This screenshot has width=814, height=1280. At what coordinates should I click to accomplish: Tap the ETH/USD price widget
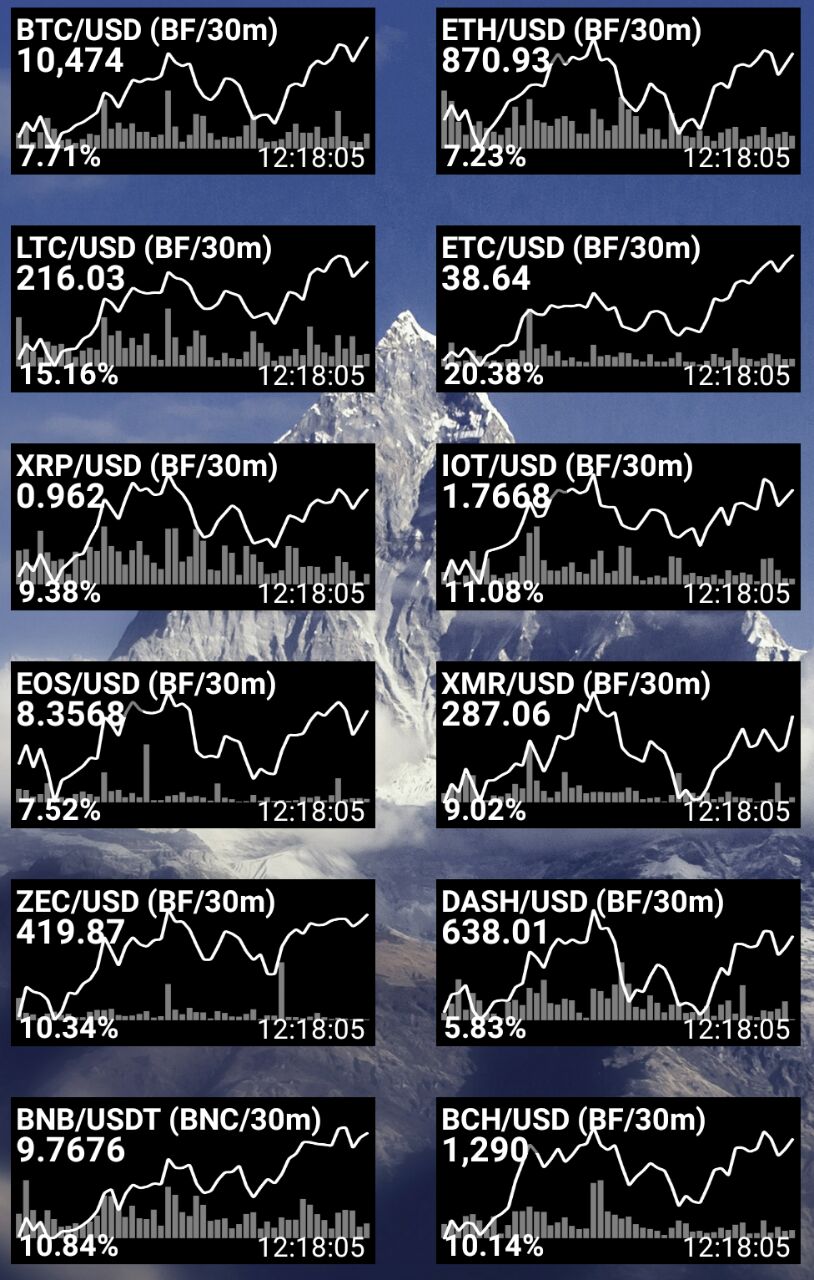(x=619, y=91)
